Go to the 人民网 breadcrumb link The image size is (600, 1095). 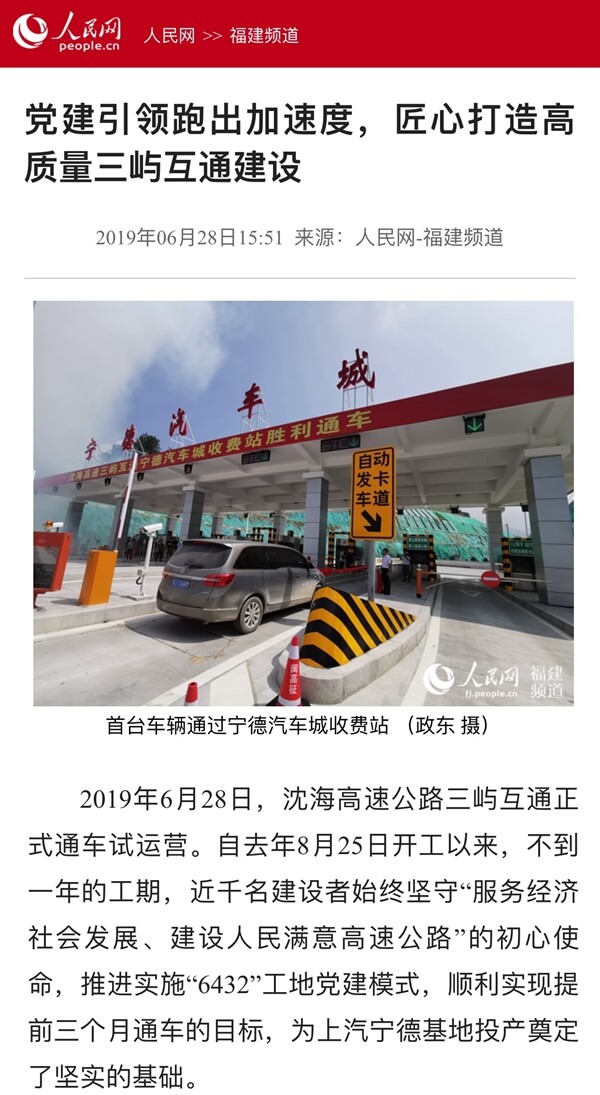(x=169, y=36)
